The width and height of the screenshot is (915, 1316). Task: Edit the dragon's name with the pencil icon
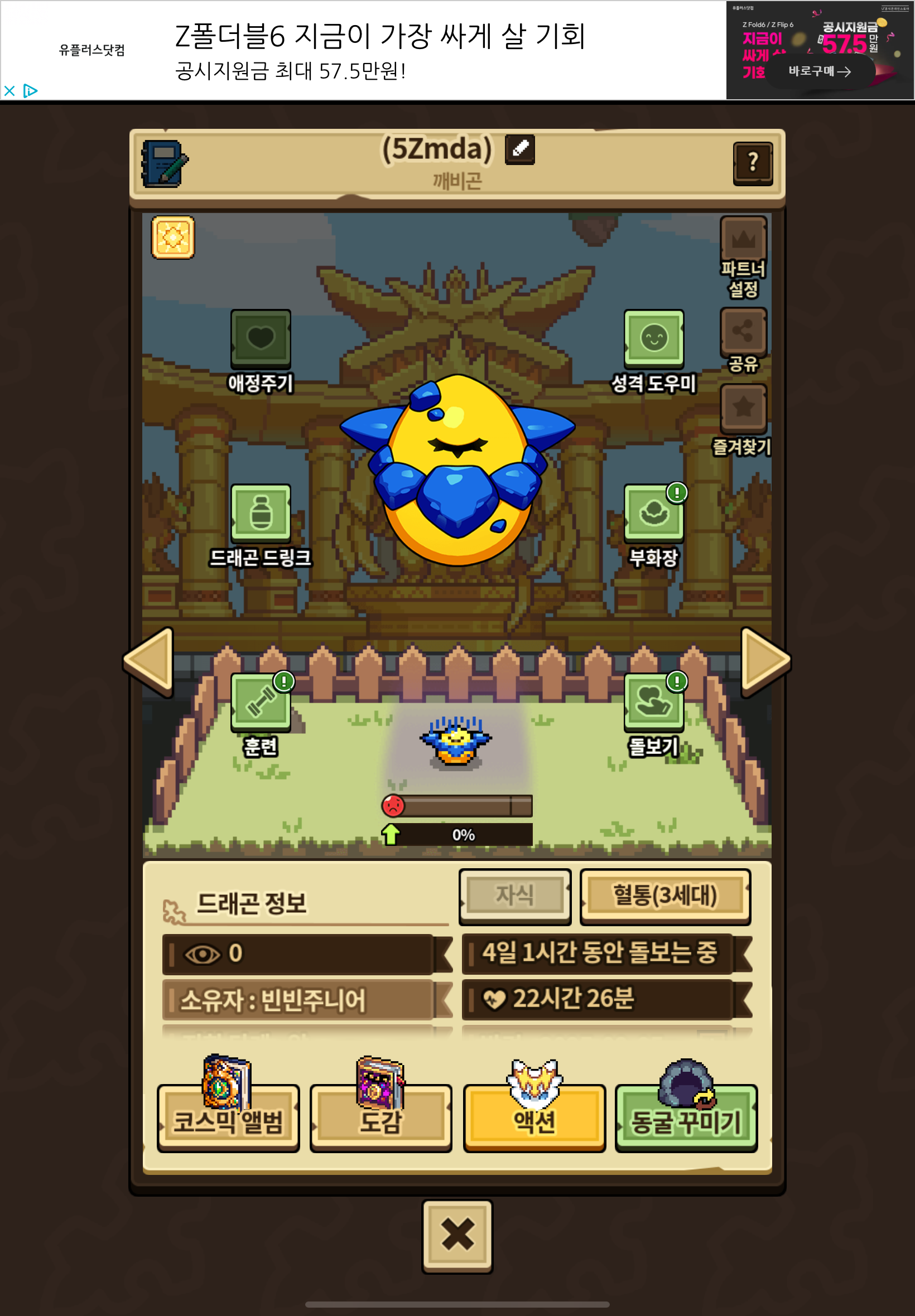click(519, 149)
